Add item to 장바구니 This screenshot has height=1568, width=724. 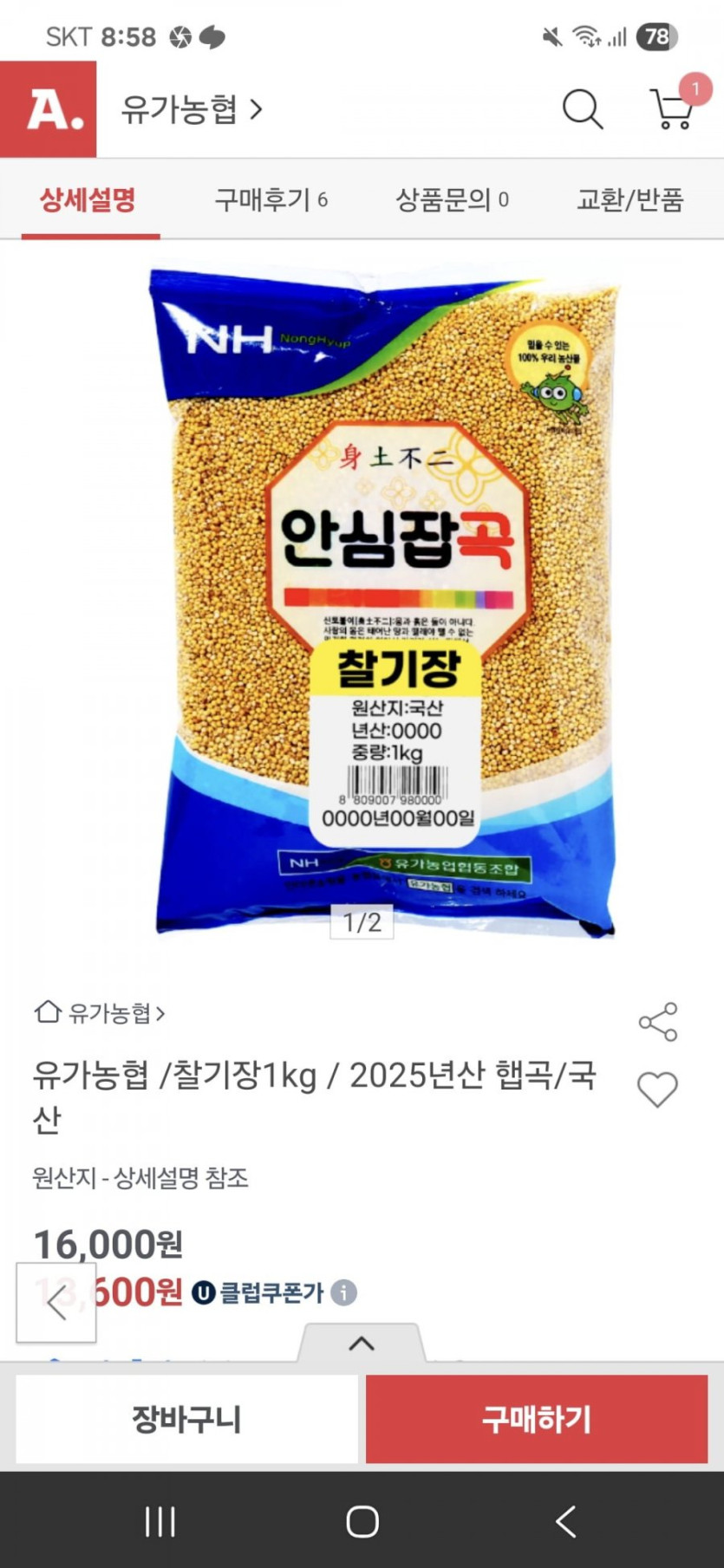coord(186,1419)
